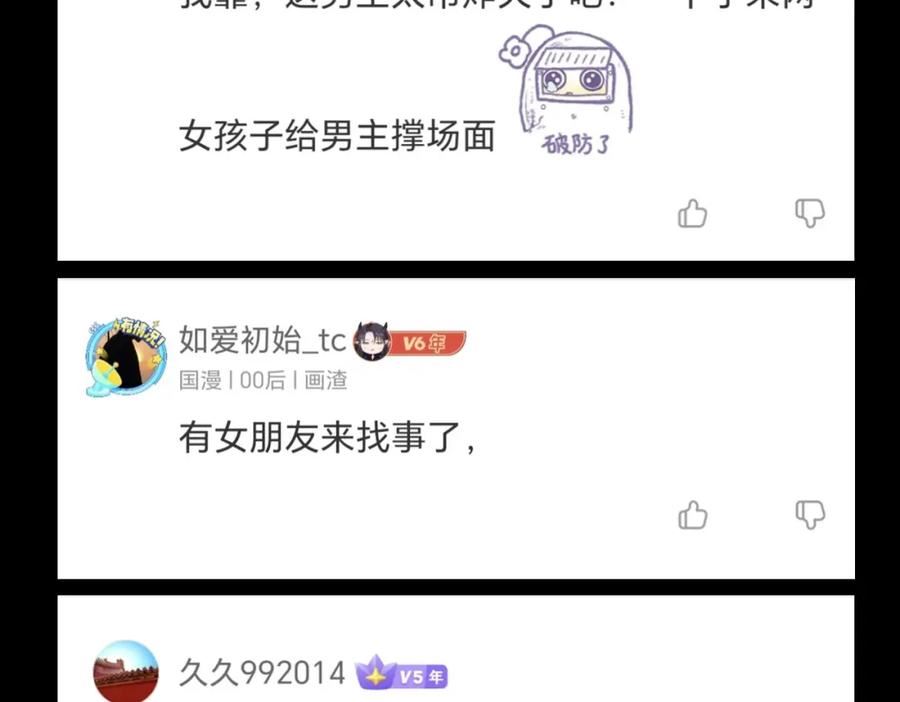Viewport: 900px width, 702px height.
Task: Open username 如爱初始_tc profile
Action: tap(262, 340)
